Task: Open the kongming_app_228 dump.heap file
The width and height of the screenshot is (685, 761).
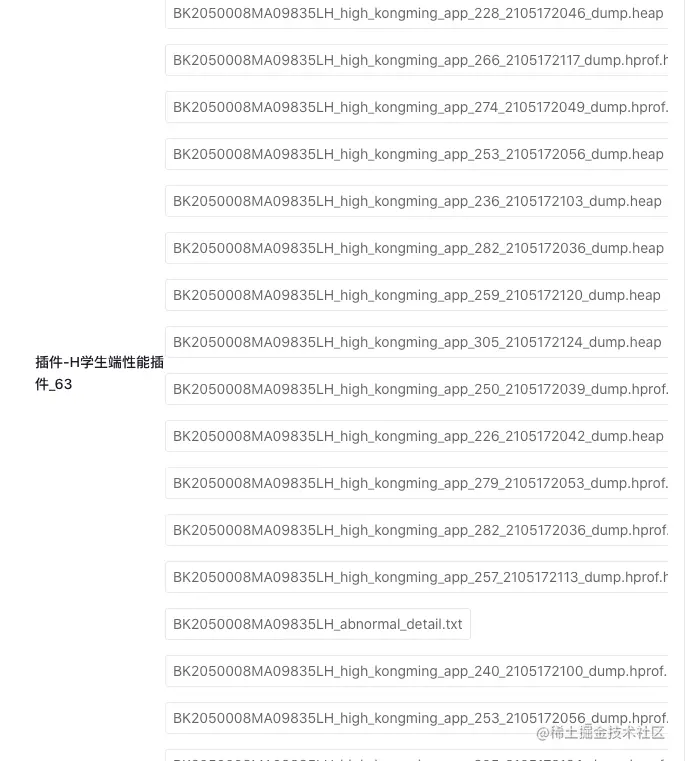Action: [x=418, y=14]
